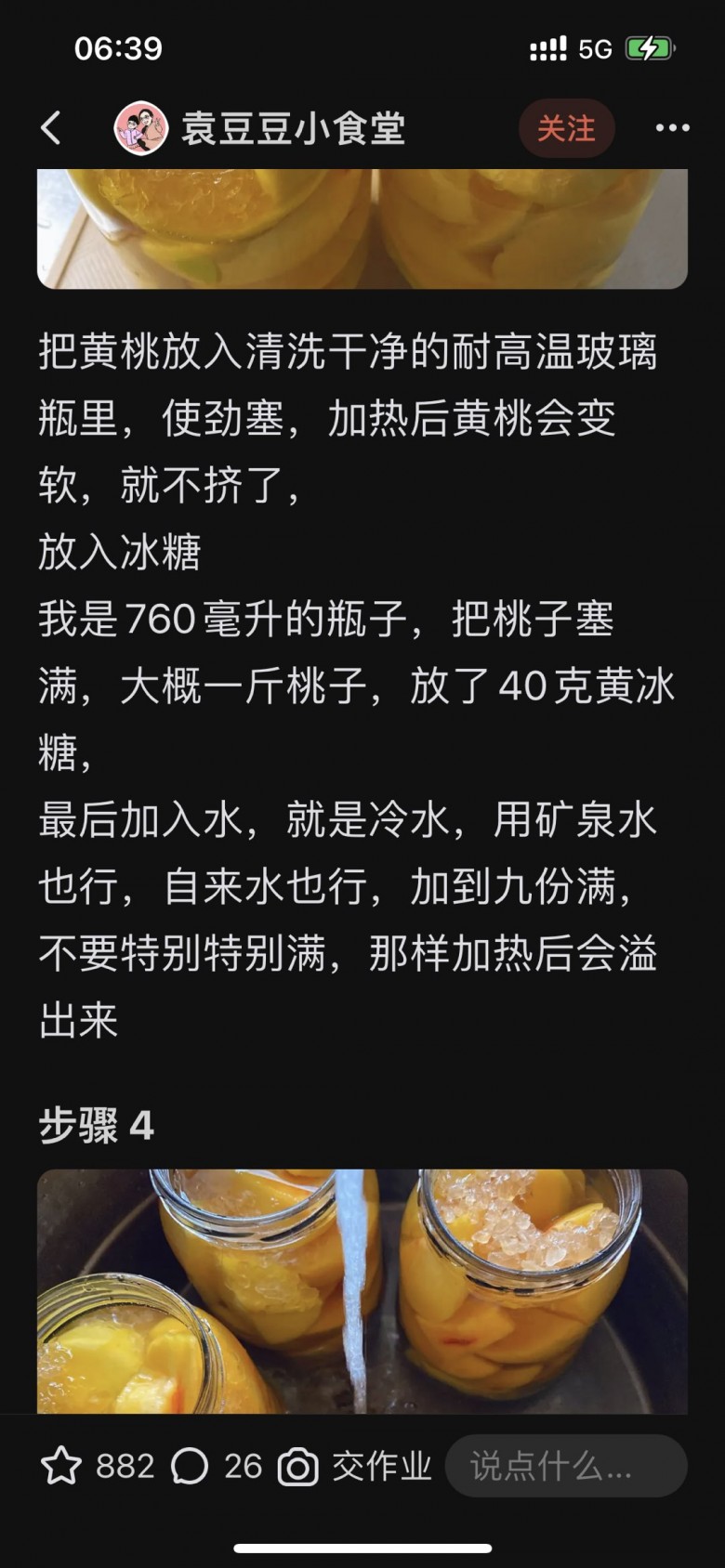Go back with the arrow

coord(52,128)
